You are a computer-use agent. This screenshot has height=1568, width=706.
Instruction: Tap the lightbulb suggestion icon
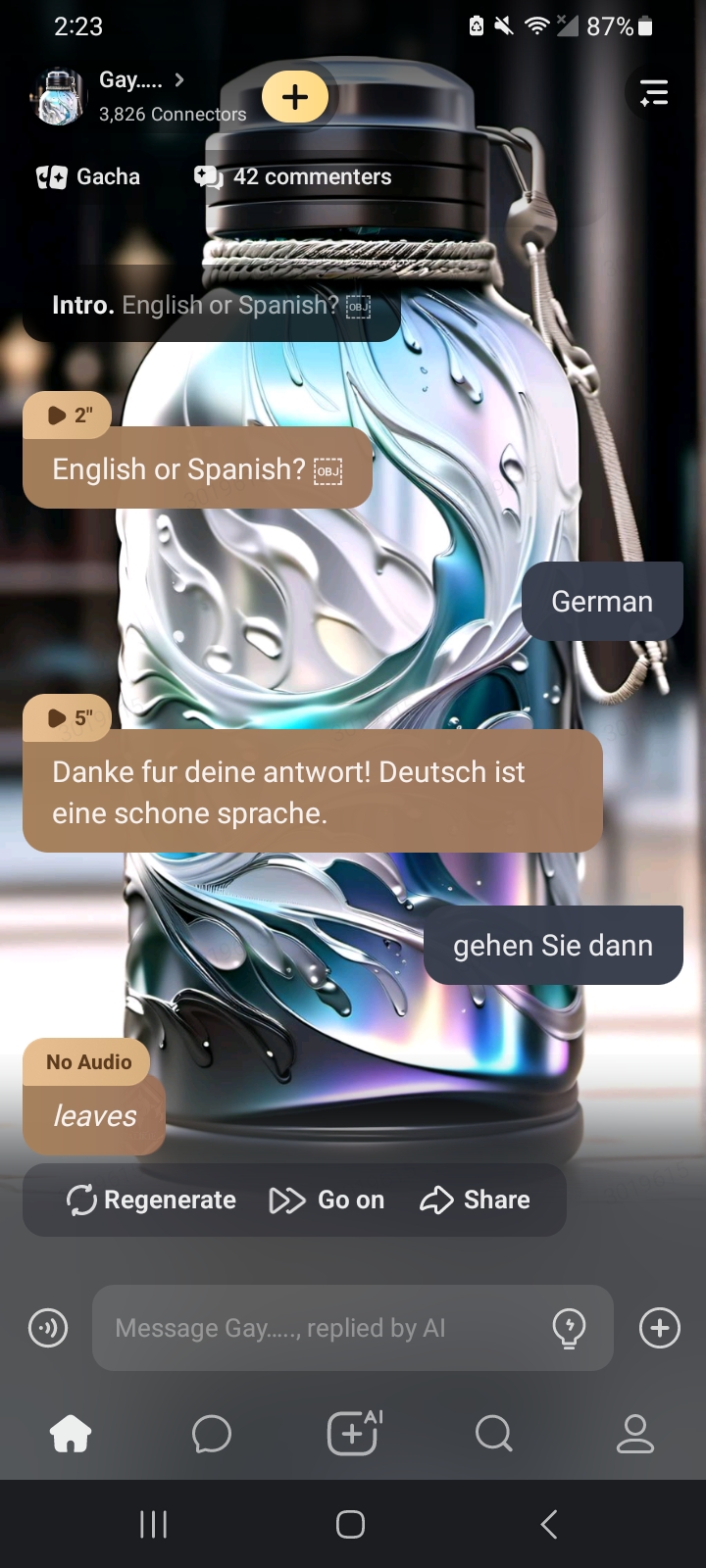point(569,1329)
